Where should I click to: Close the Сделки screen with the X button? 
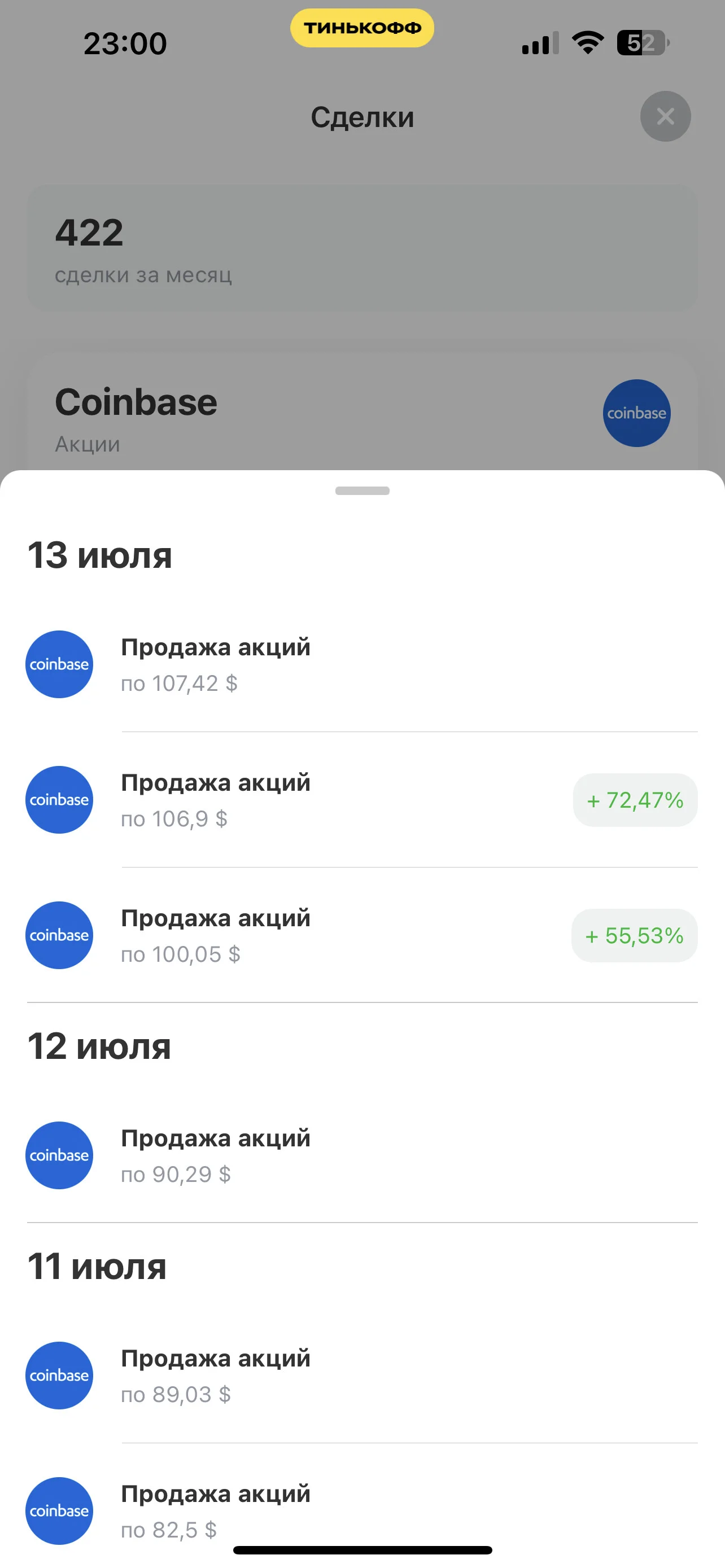tap(665, 116)
